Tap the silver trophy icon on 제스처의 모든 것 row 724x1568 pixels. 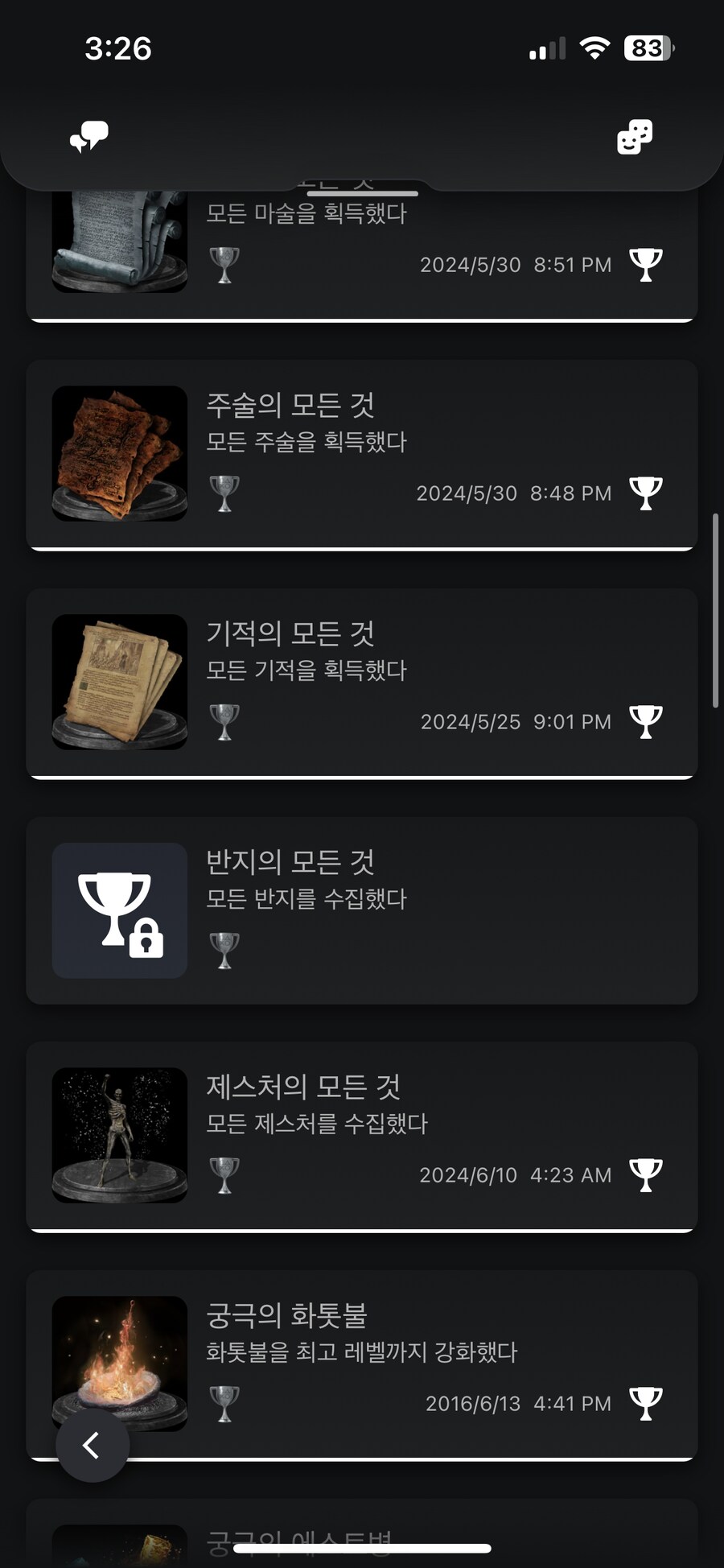click(x=224, y=1174)
